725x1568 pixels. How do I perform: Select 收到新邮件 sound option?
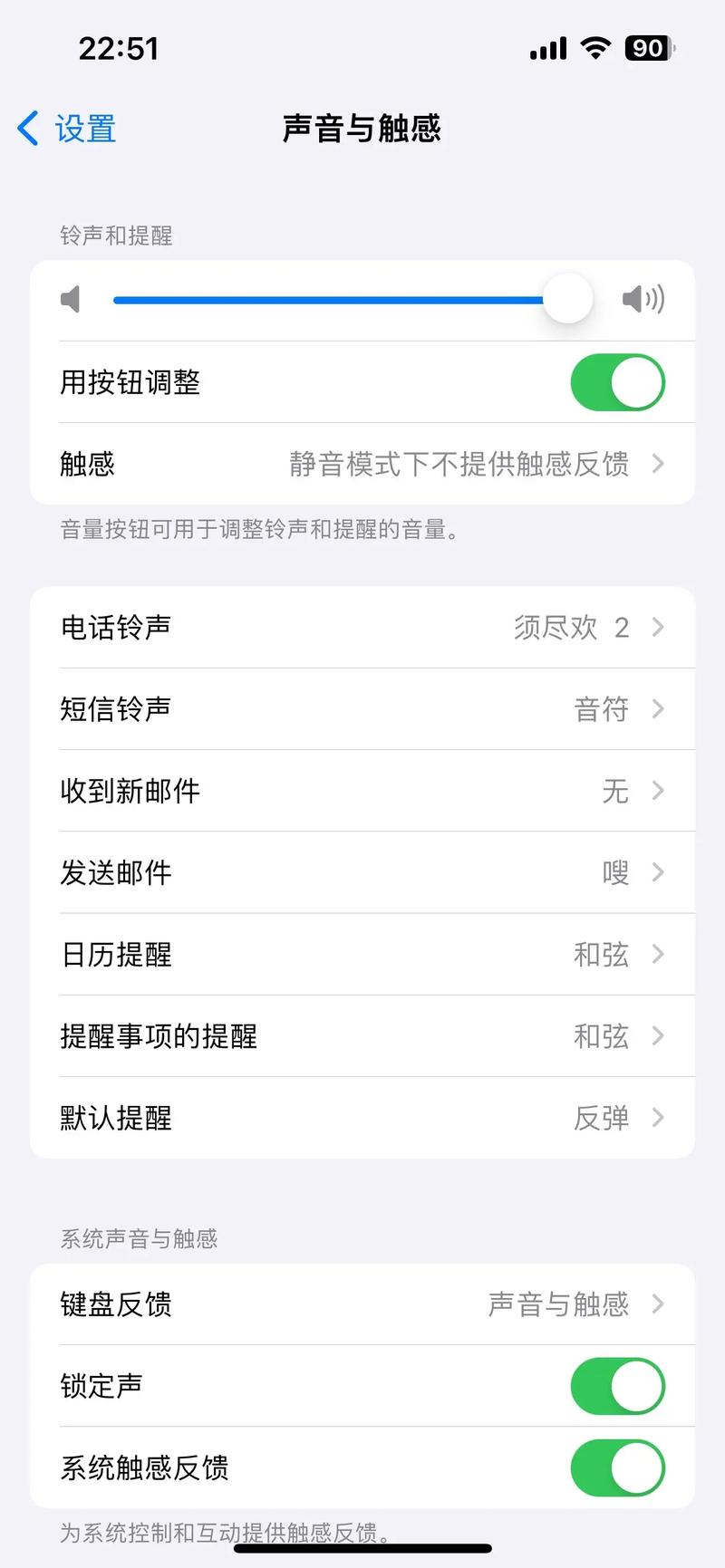[362, 790]
